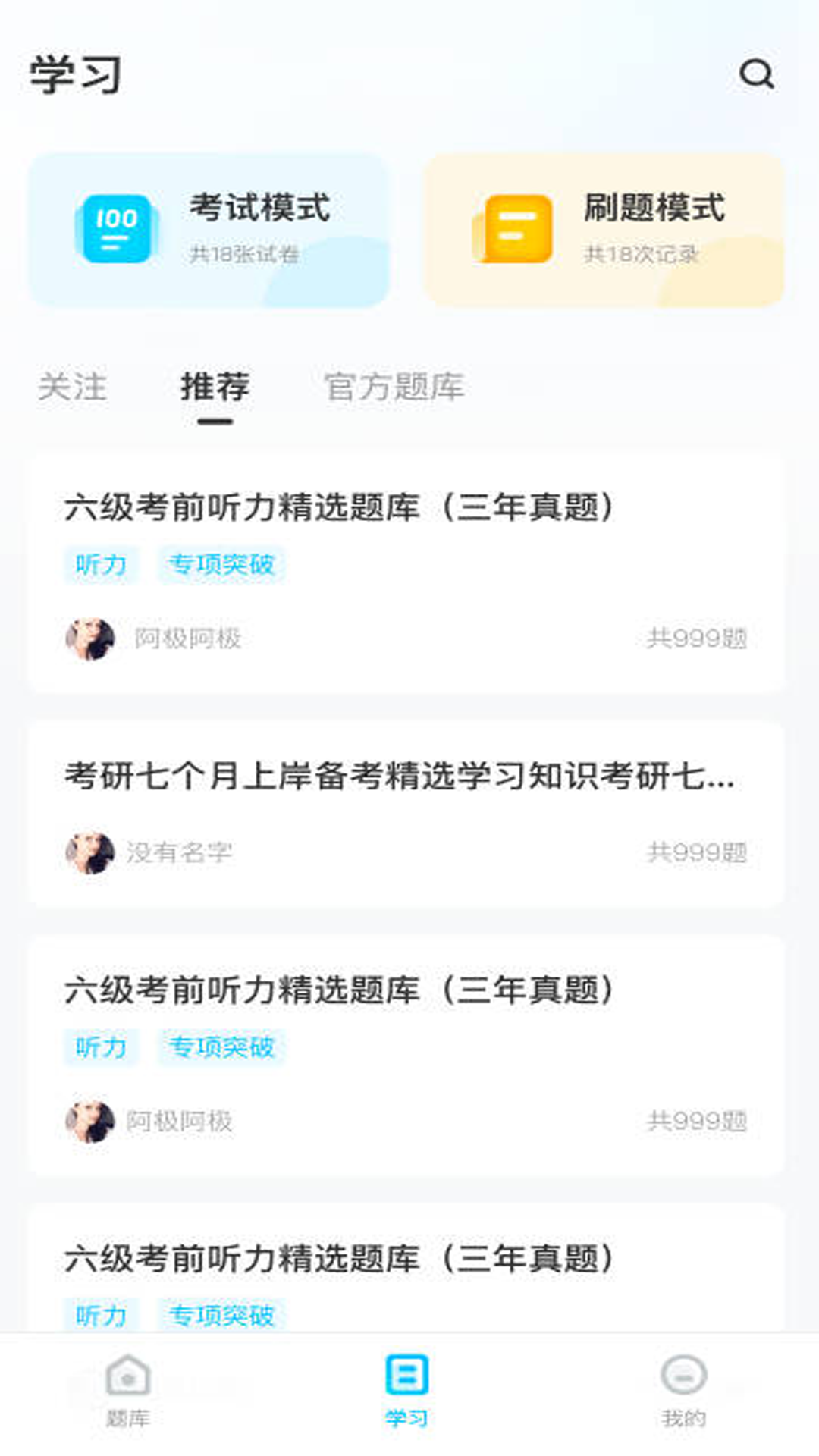Viewport: 819px width, 1456px height.
Task: Switch to the 关注 tab
Action: point(75,388)
